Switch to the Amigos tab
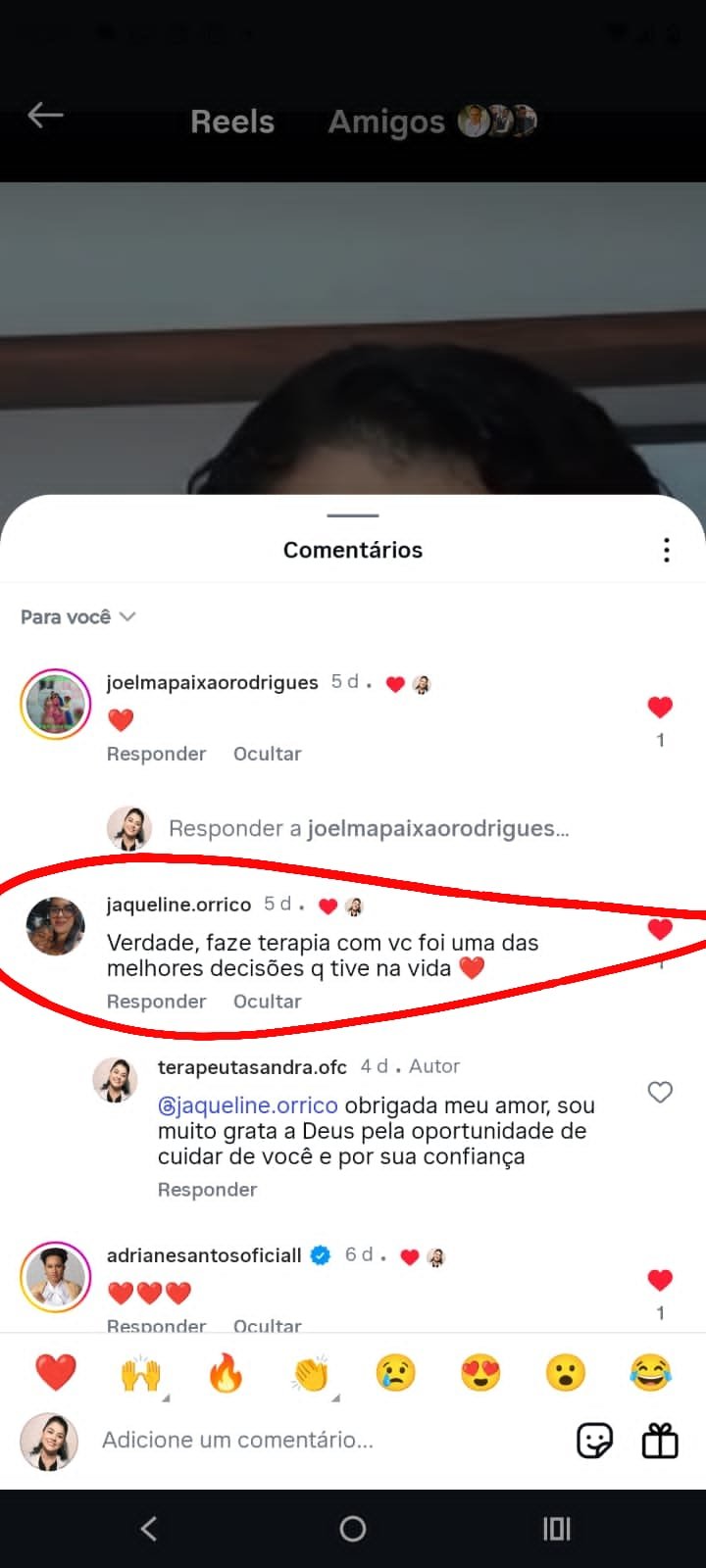The image size is (706, 1568). pos(386,122)
